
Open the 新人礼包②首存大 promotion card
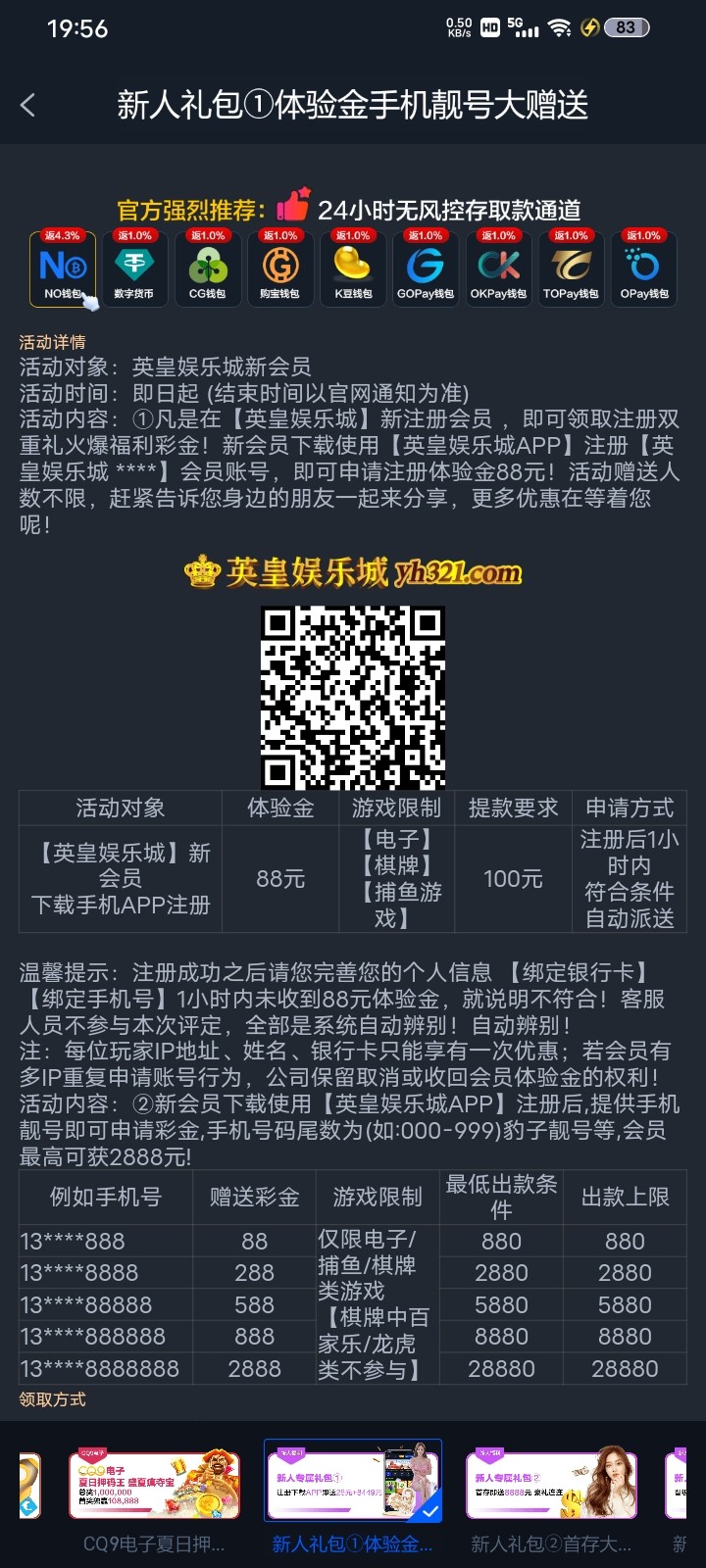551,1486
